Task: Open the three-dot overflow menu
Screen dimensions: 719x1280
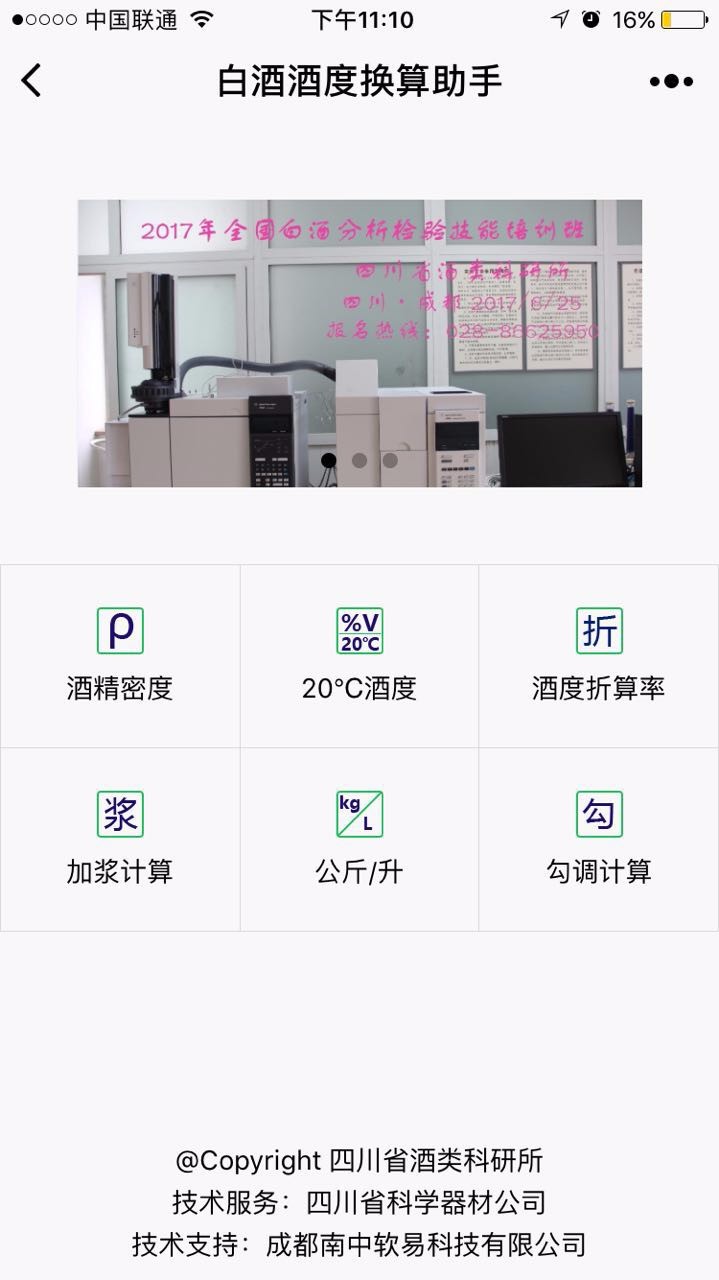Action: coord(670,82)
